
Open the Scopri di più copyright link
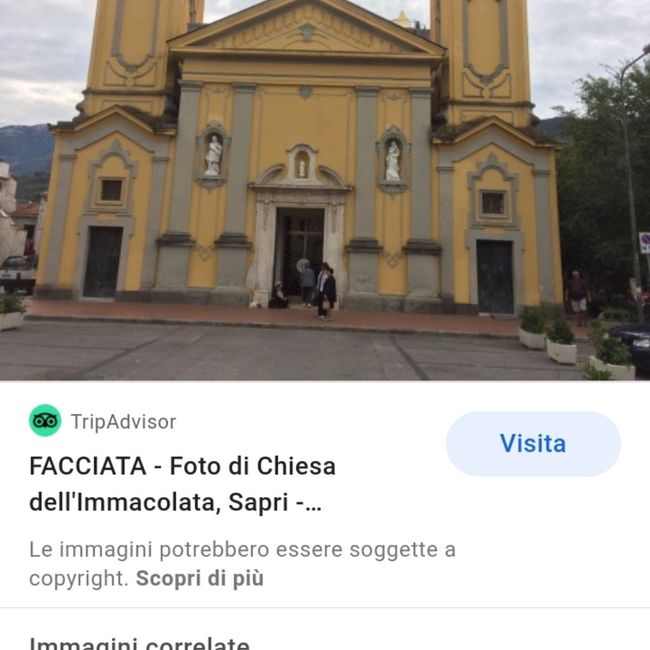coord(199,578)
